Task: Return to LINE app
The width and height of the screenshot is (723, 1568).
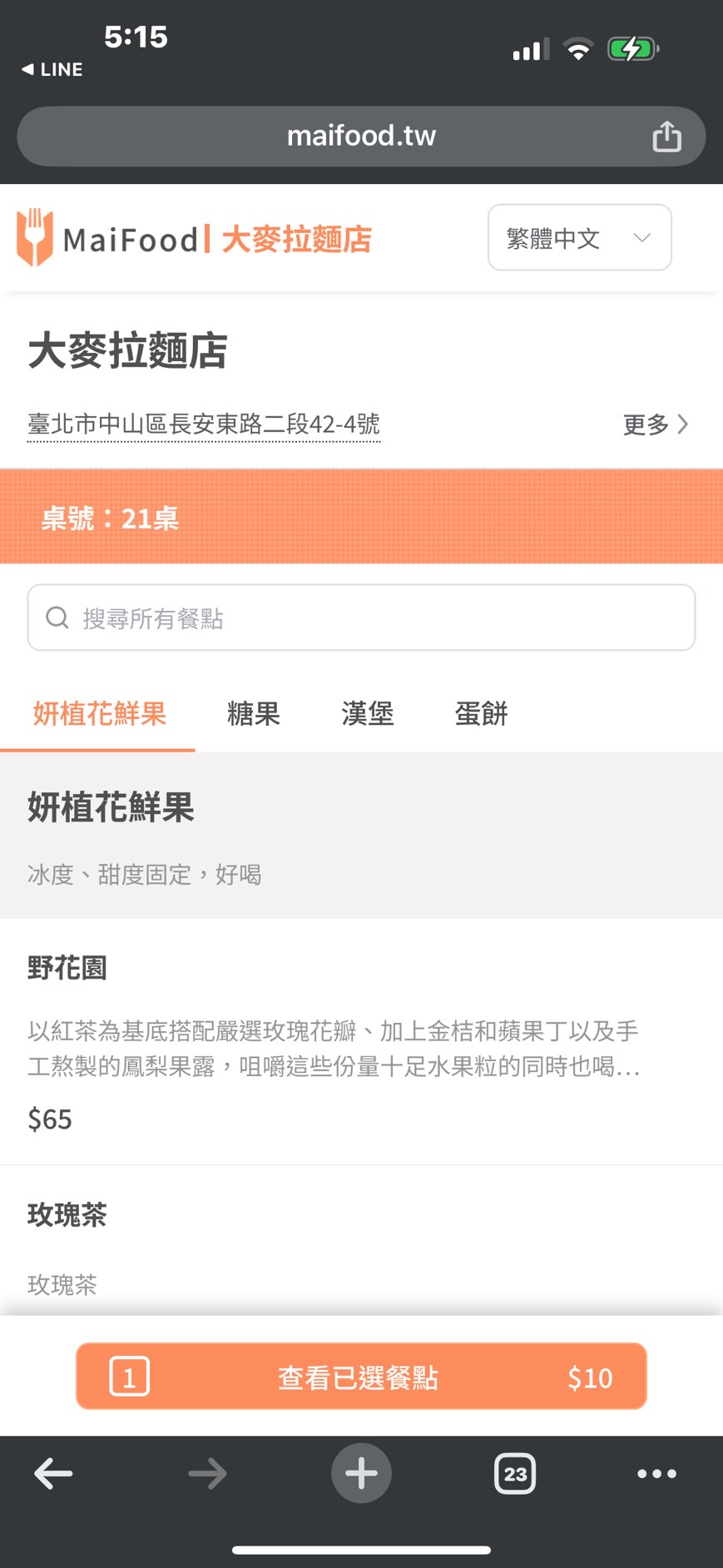Action: pos(52,70)
